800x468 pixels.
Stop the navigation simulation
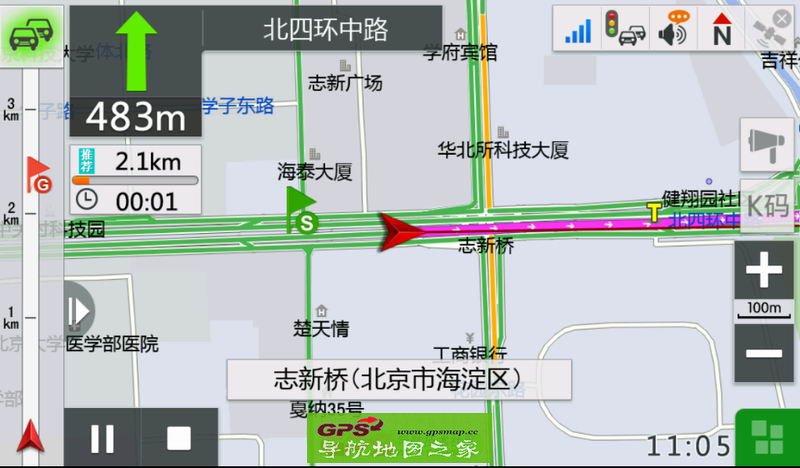click(179, 439)
